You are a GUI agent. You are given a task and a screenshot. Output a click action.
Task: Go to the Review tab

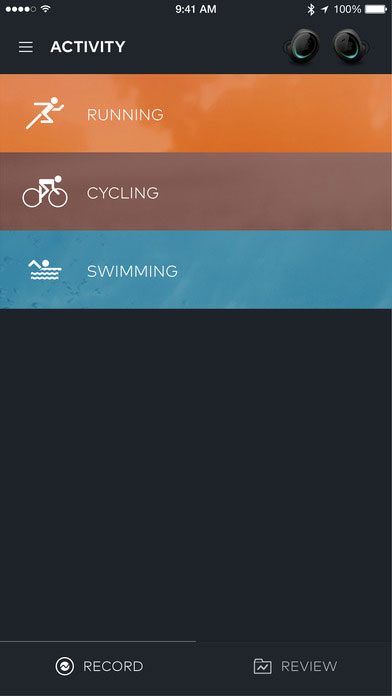point(295,666)
